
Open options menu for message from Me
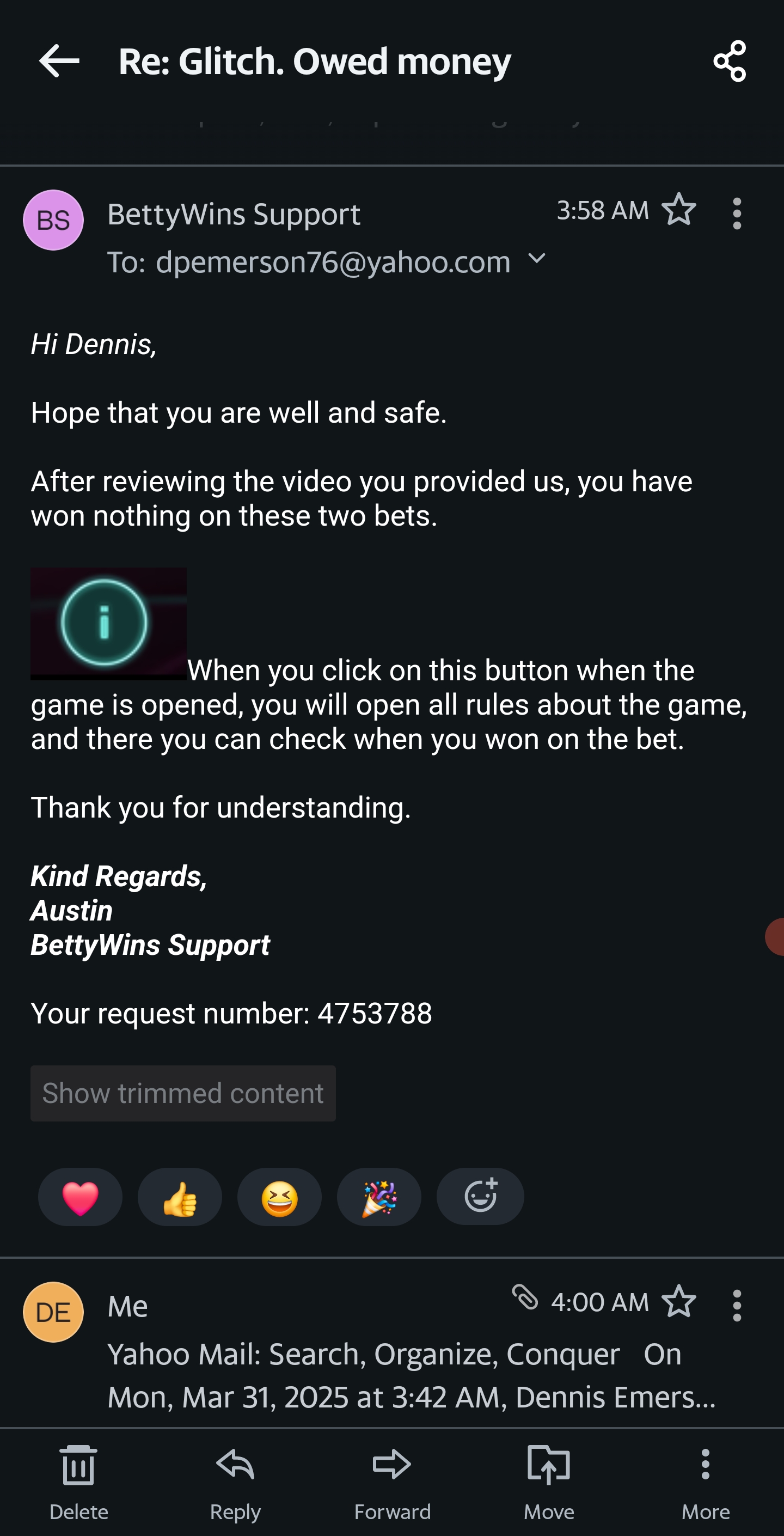(737, 1306)
